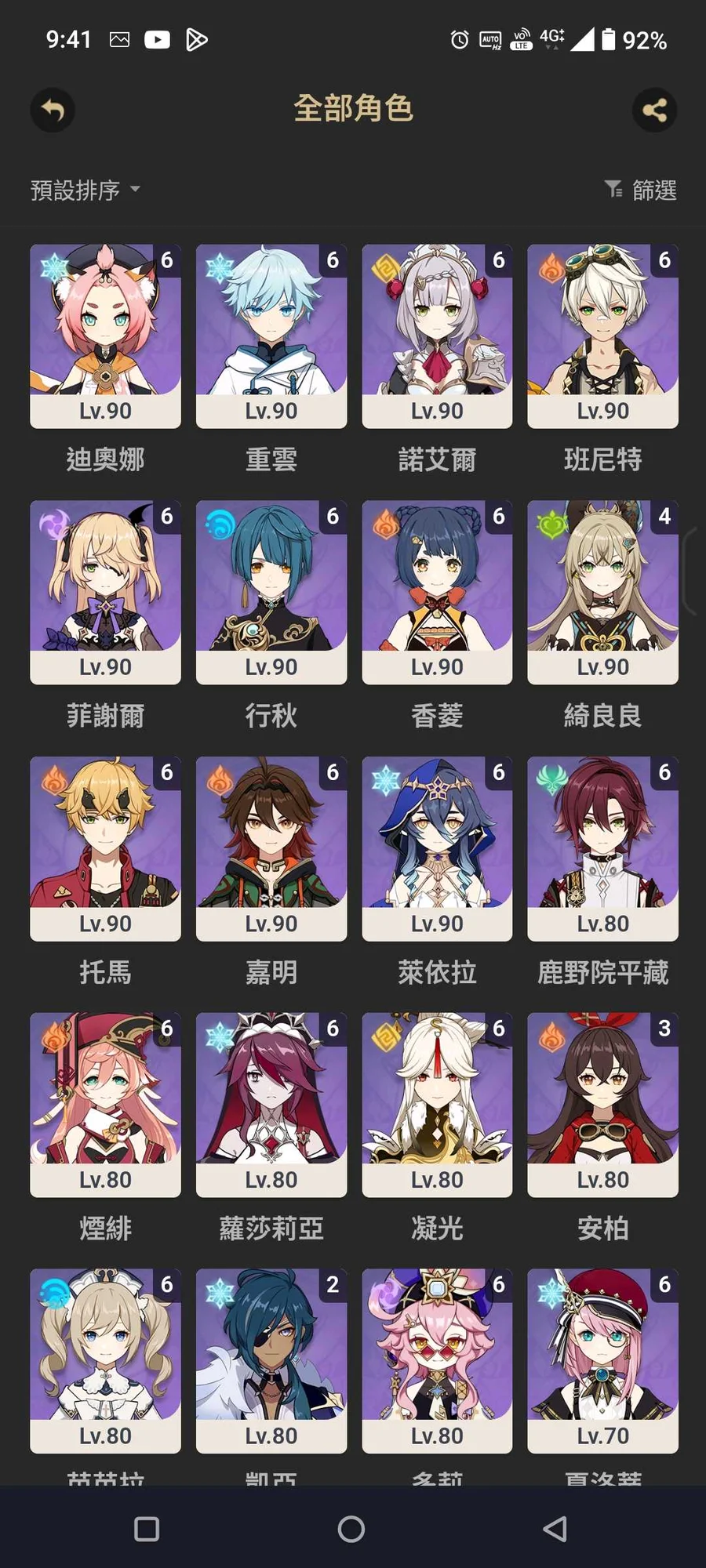The height and width of the screenshot is (1568, 706).
Task: Open the 預設排序 sort dropdown
Action: pos(86,190)
